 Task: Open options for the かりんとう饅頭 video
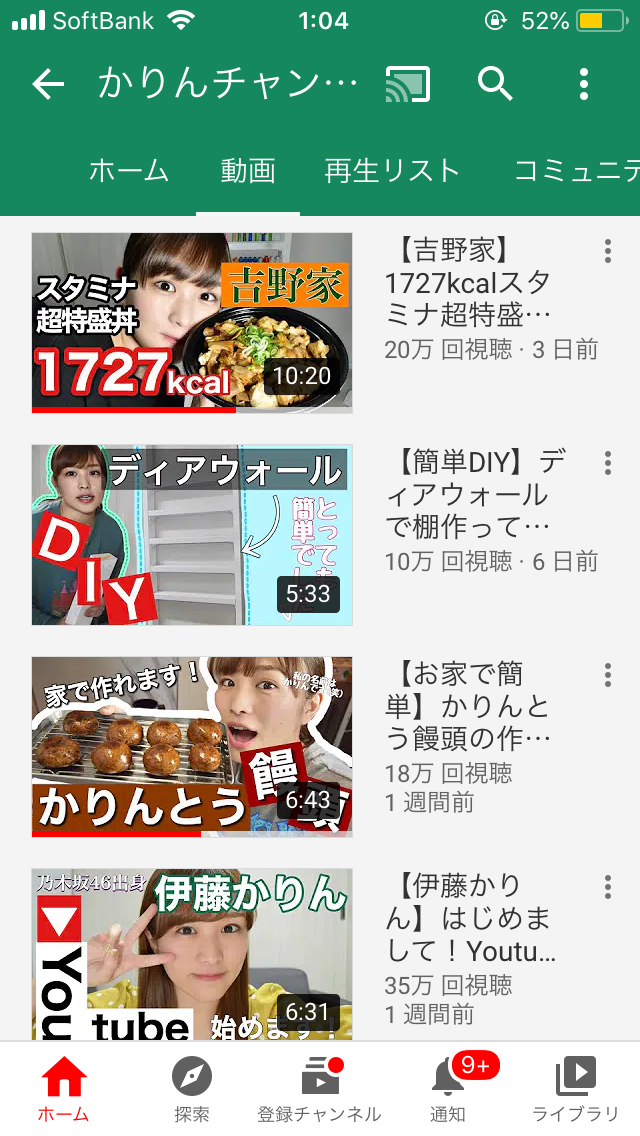tap(607, 675)
